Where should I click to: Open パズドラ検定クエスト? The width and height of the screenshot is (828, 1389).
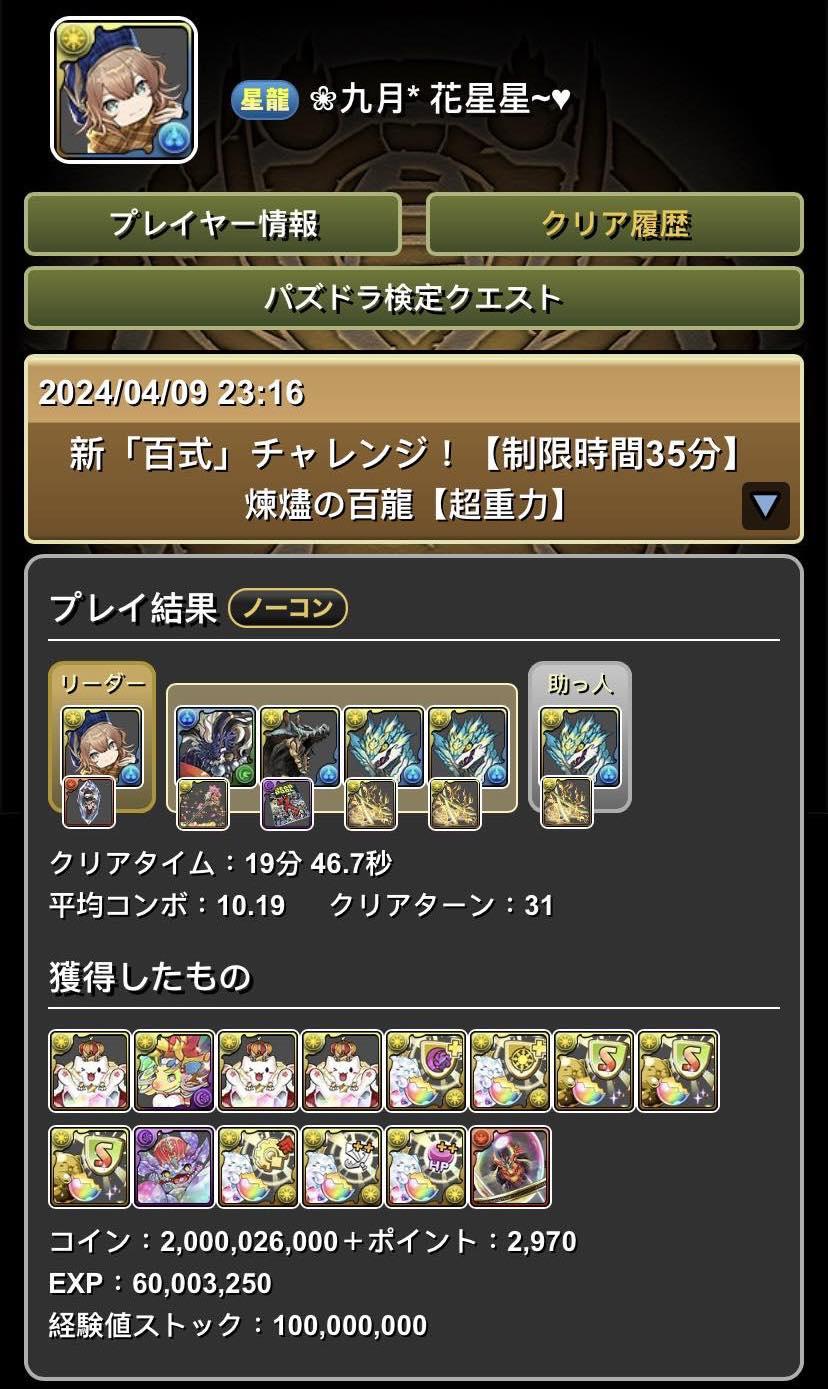(413, 298)
